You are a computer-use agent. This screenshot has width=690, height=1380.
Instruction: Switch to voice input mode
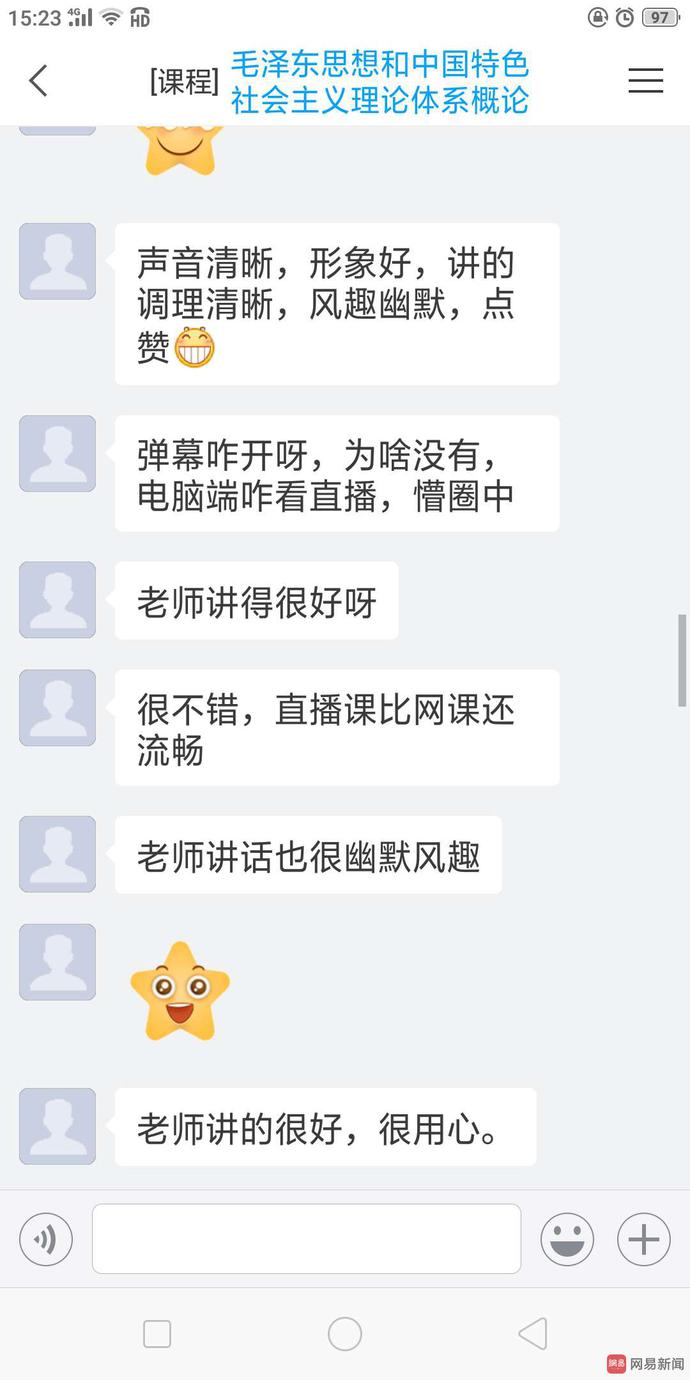point(46,1240)
